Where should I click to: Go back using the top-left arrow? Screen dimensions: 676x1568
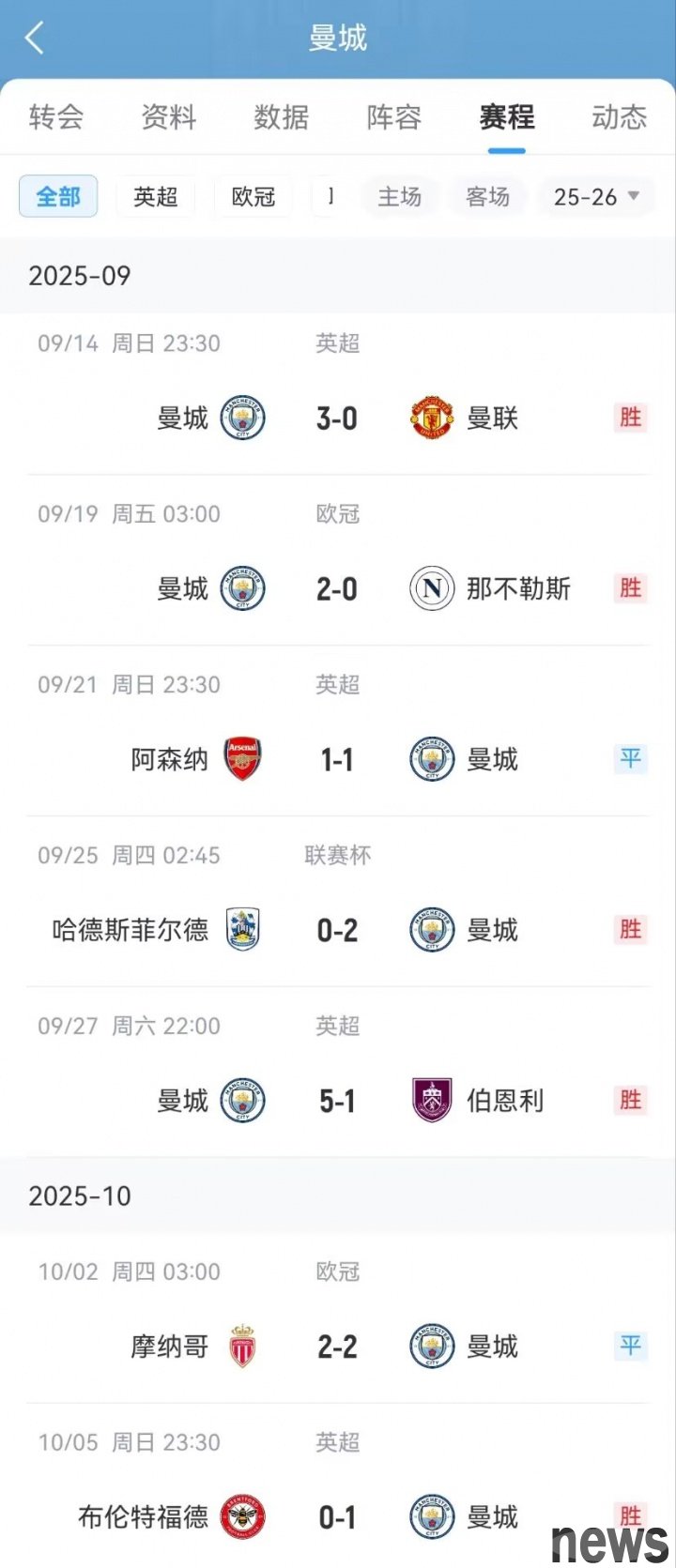[36, 38]
